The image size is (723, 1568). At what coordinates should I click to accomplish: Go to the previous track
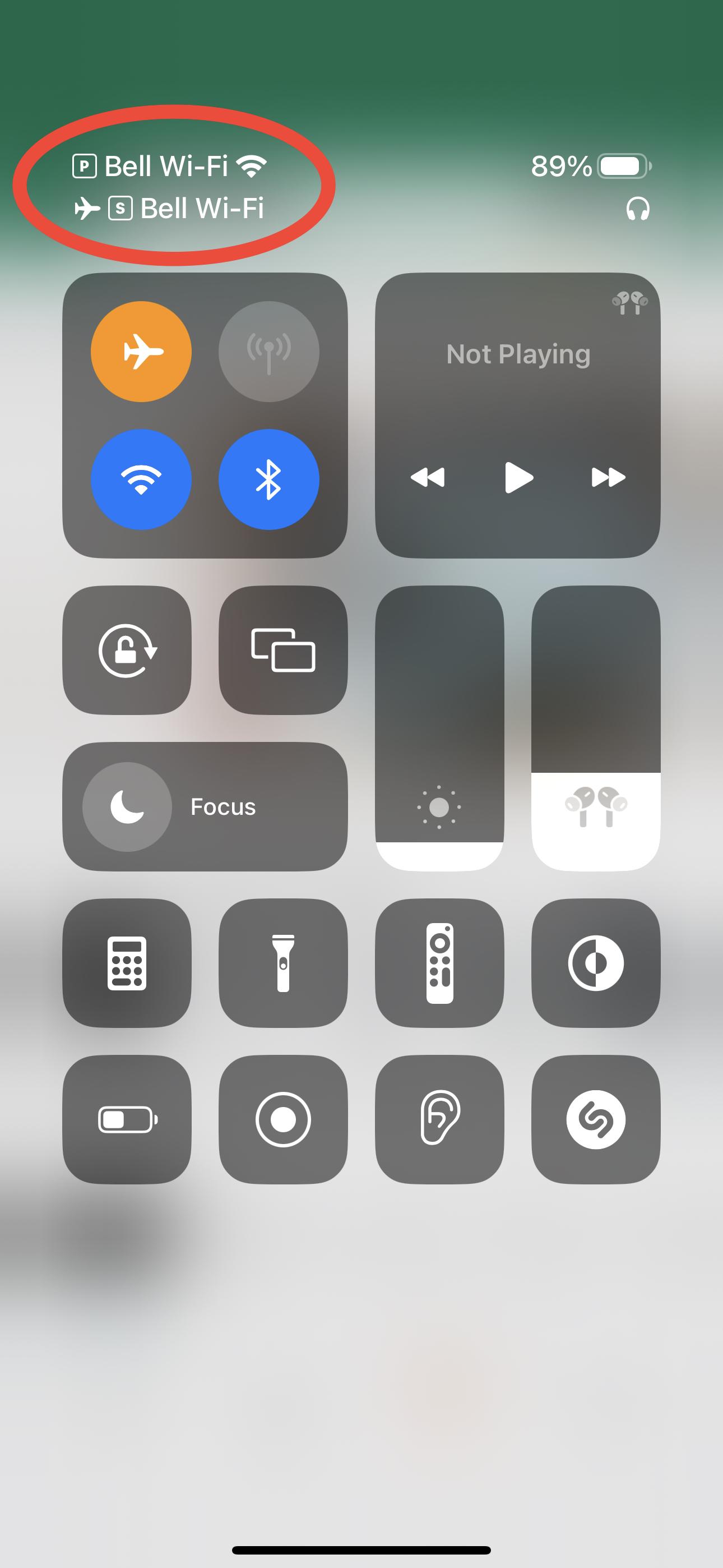tap(428, 477)
